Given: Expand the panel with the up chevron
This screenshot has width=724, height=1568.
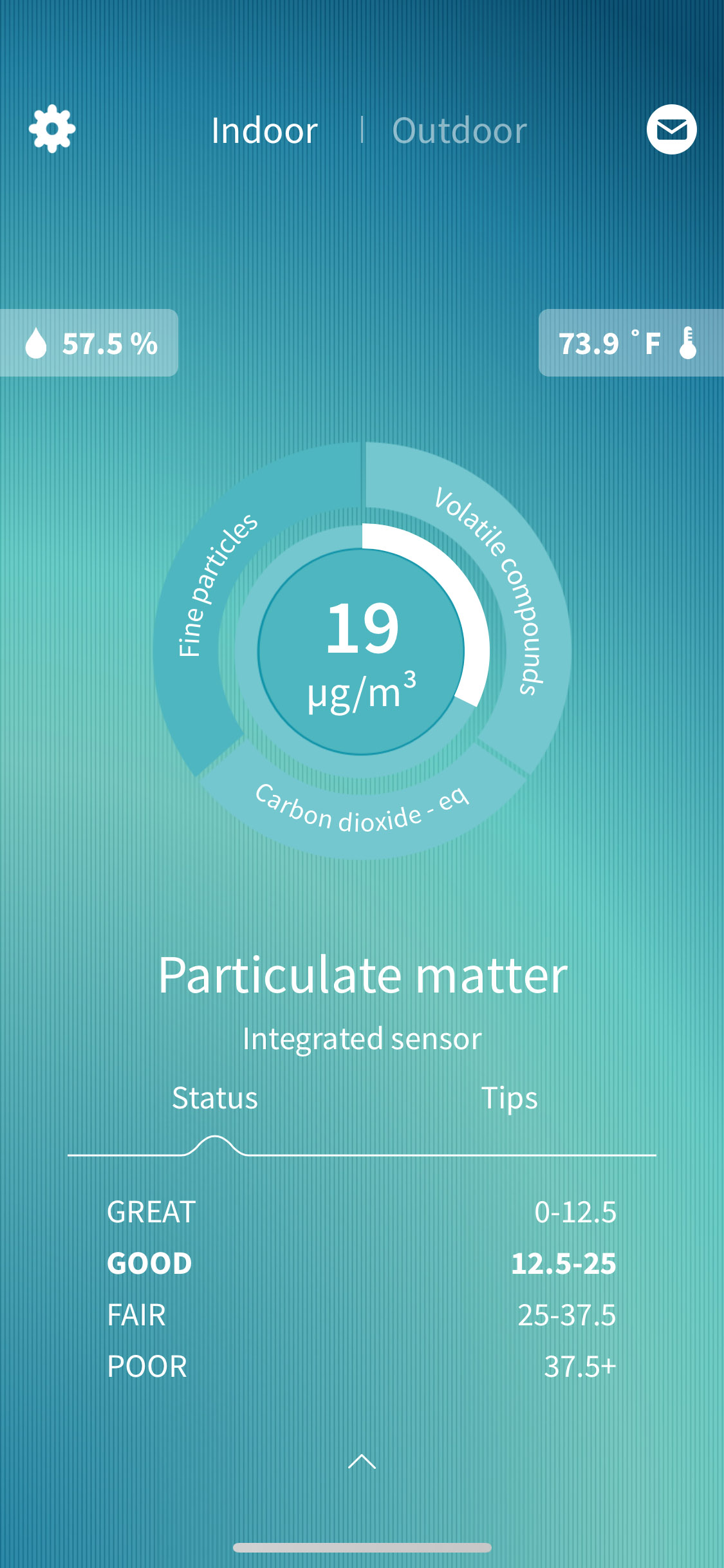Looking at the screenshot, I should click(x=362, y=1461).
